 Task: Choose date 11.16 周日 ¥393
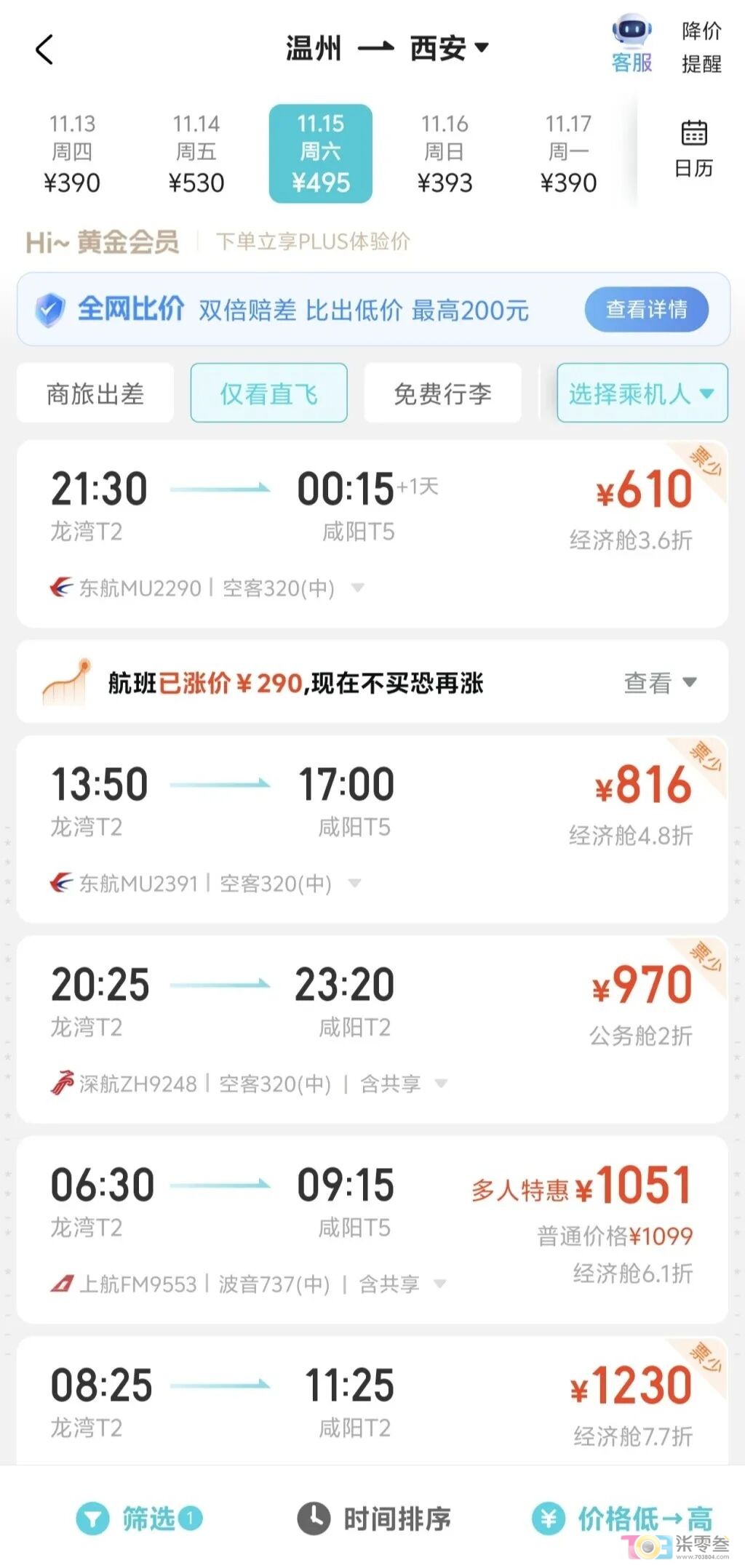point(445,153)
